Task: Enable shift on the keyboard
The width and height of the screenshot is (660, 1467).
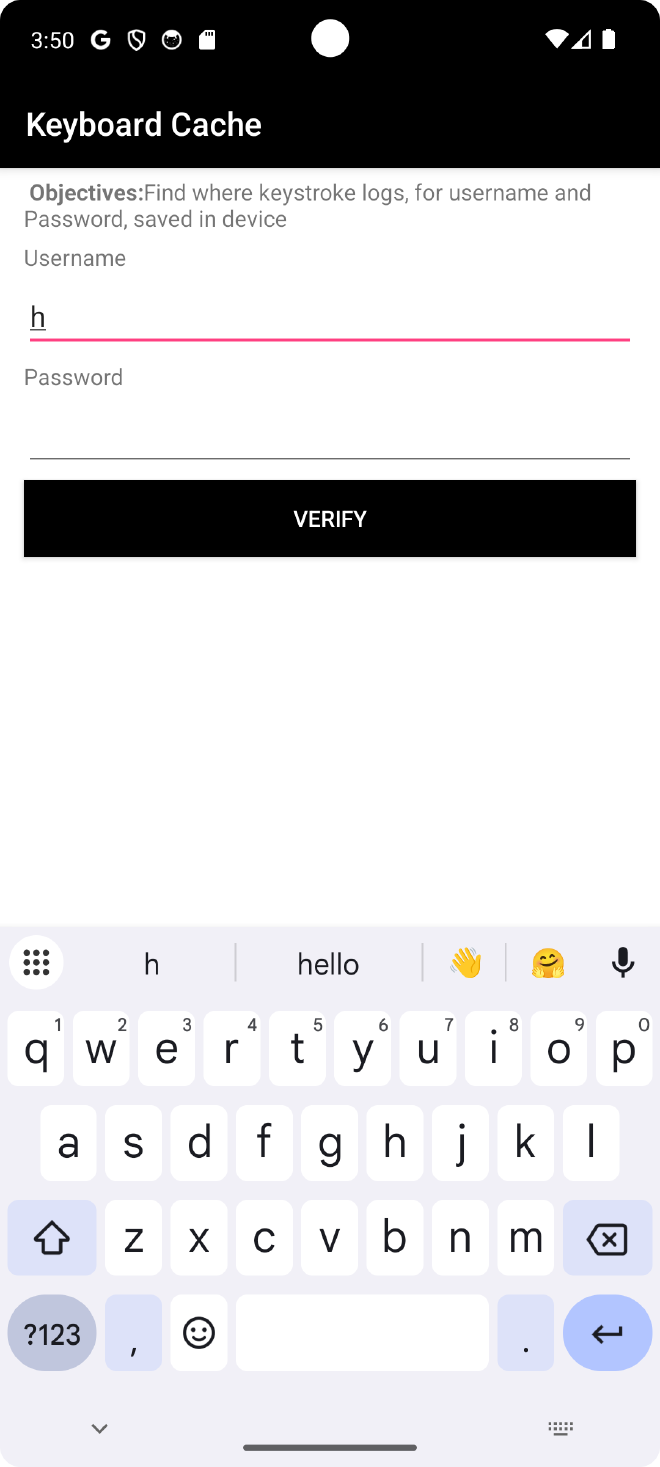Action: click(52, 1239)
